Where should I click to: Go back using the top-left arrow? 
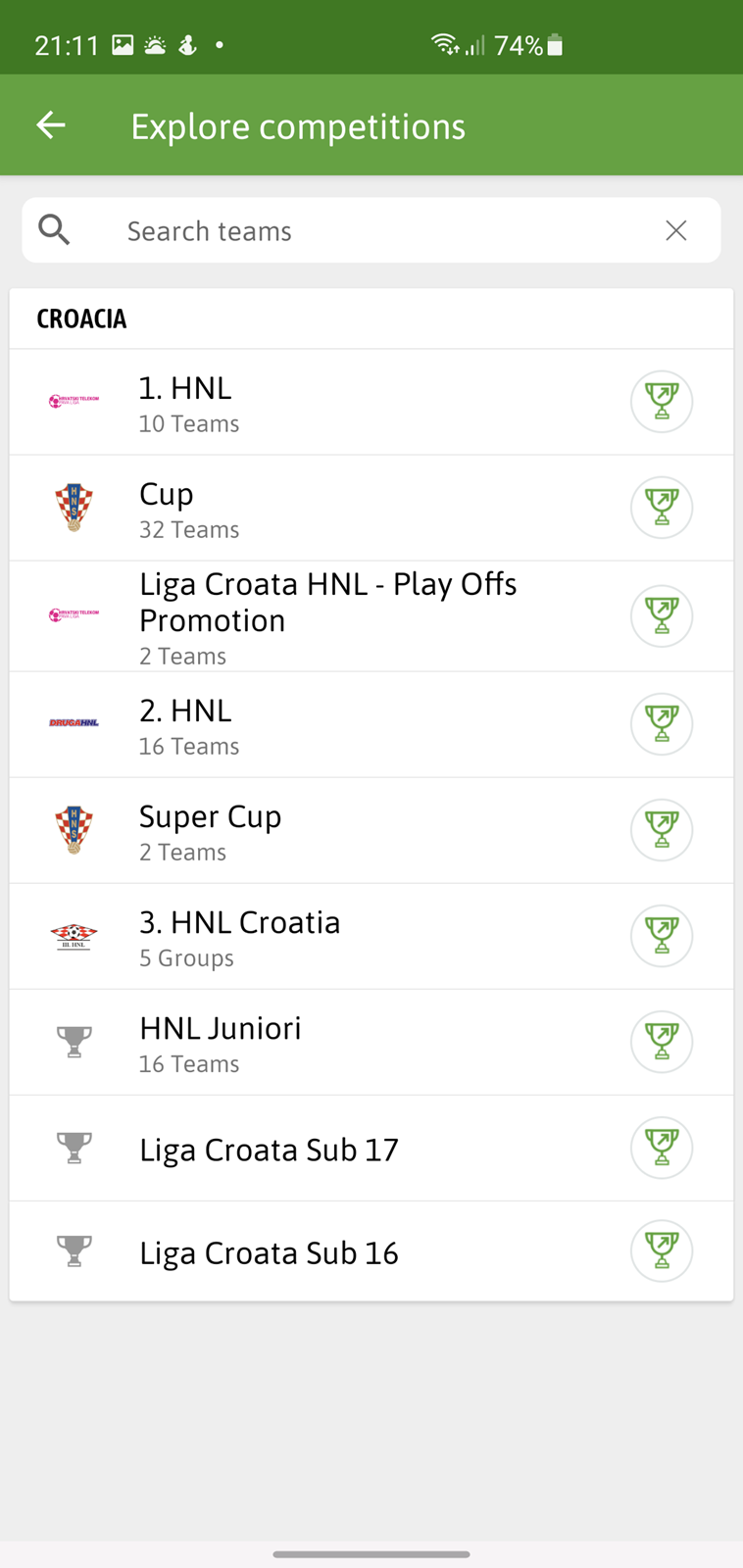click(x=51, y=125)
